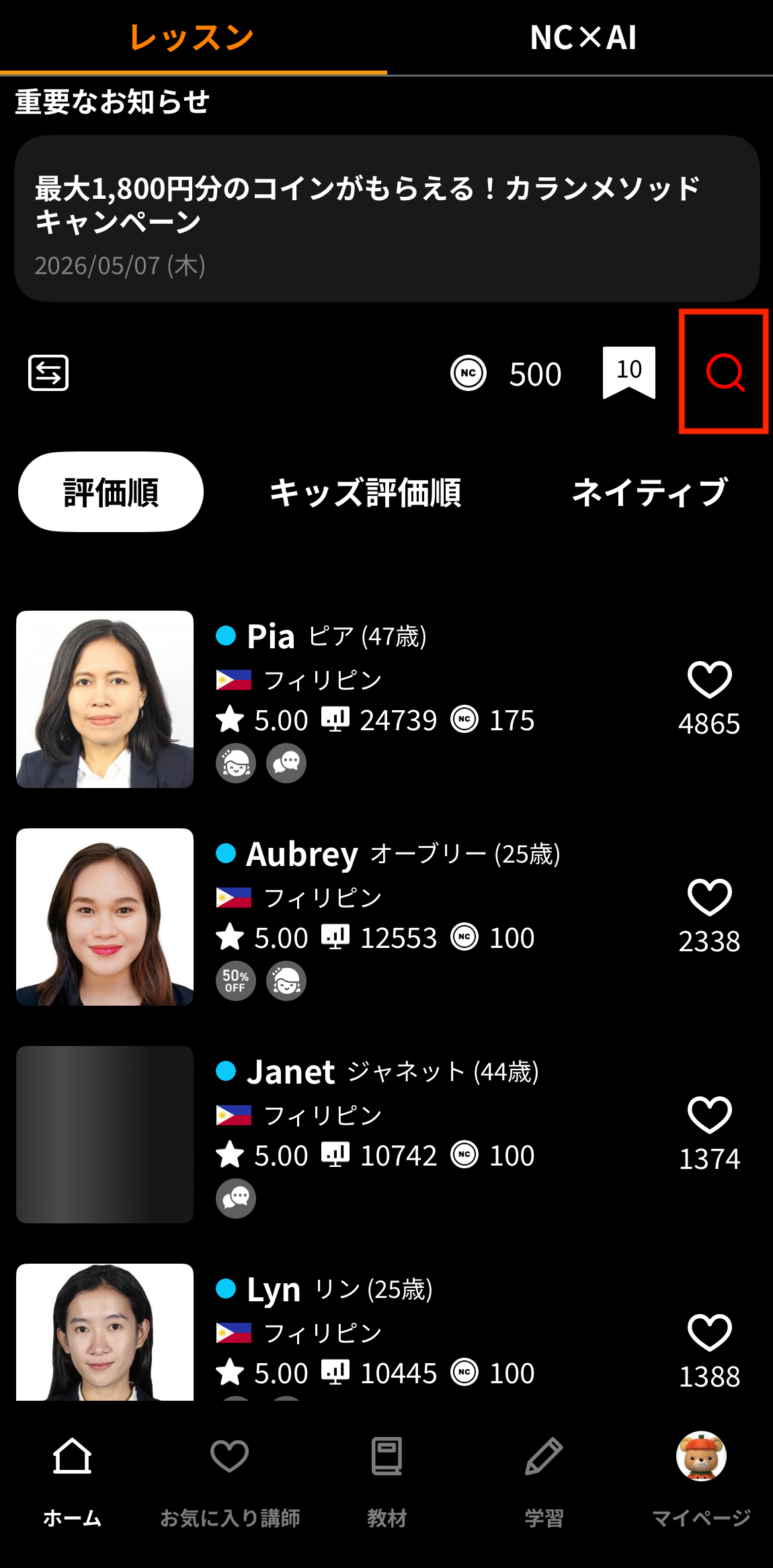Switch to the 学習 tab

tap(544, 1481)
